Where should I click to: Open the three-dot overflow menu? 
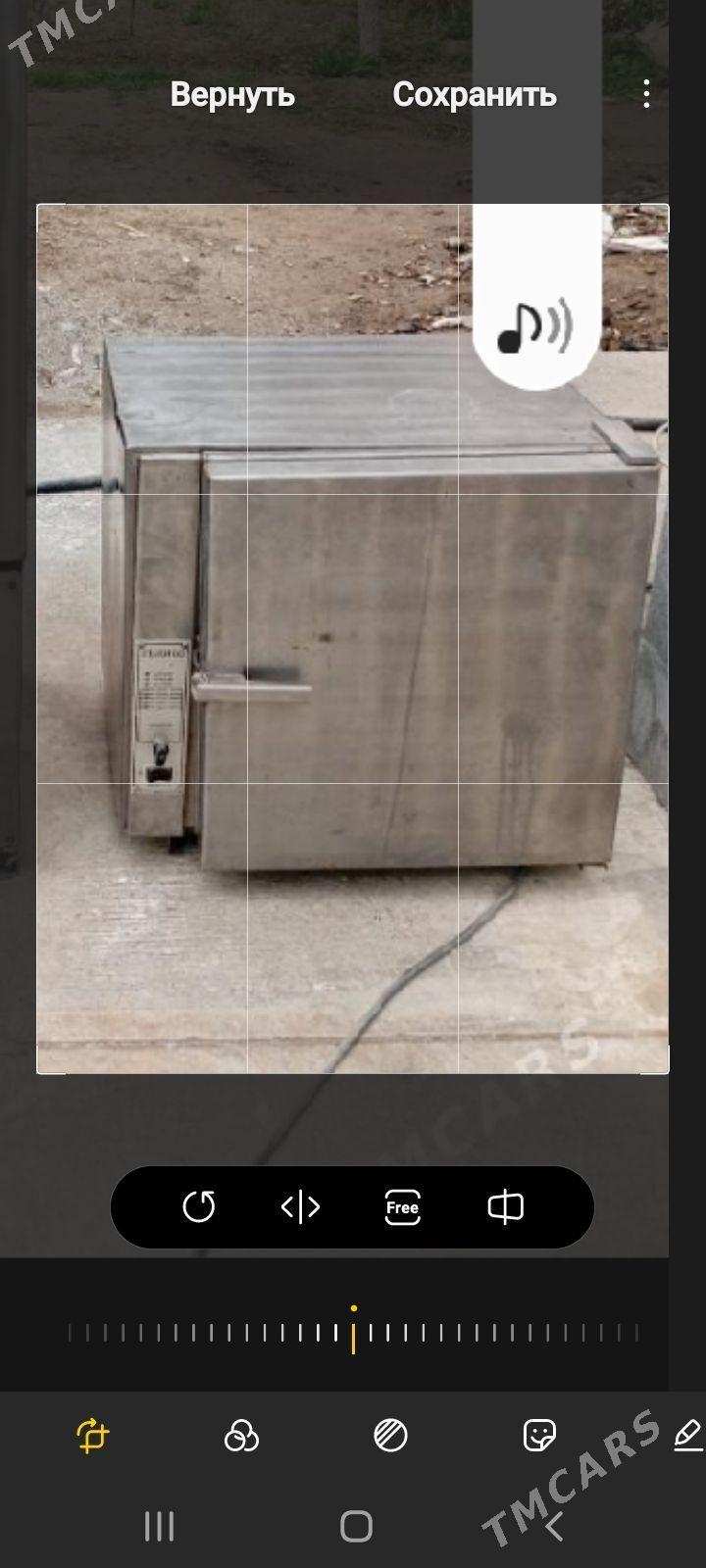tap(646, 94)
